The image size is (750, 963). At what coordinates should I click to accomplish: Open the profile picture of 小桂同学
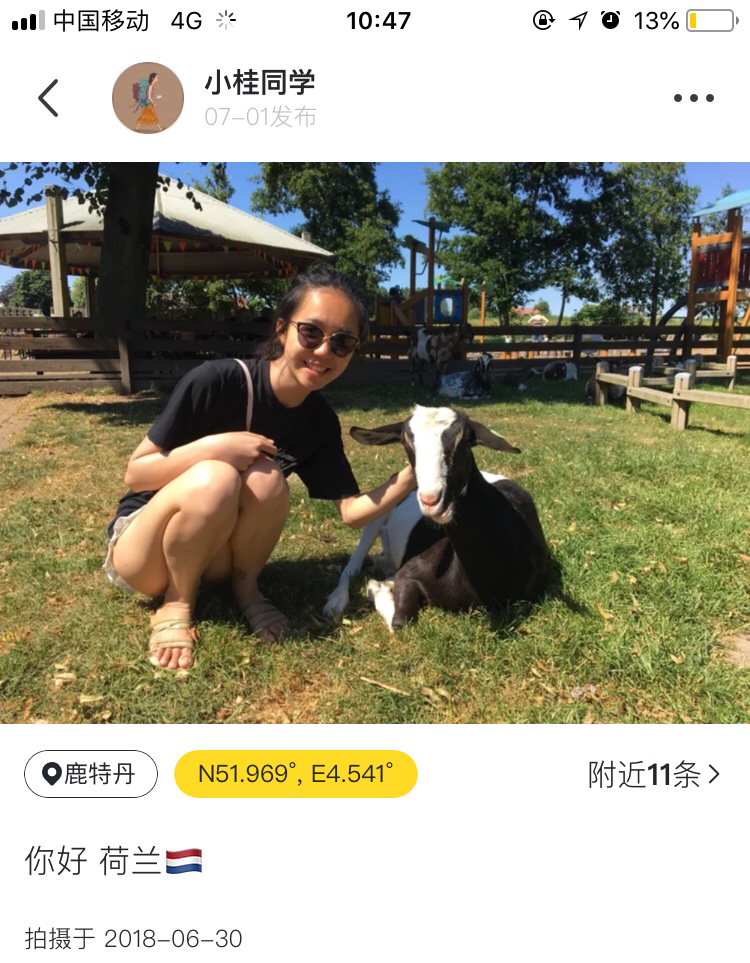147,98
